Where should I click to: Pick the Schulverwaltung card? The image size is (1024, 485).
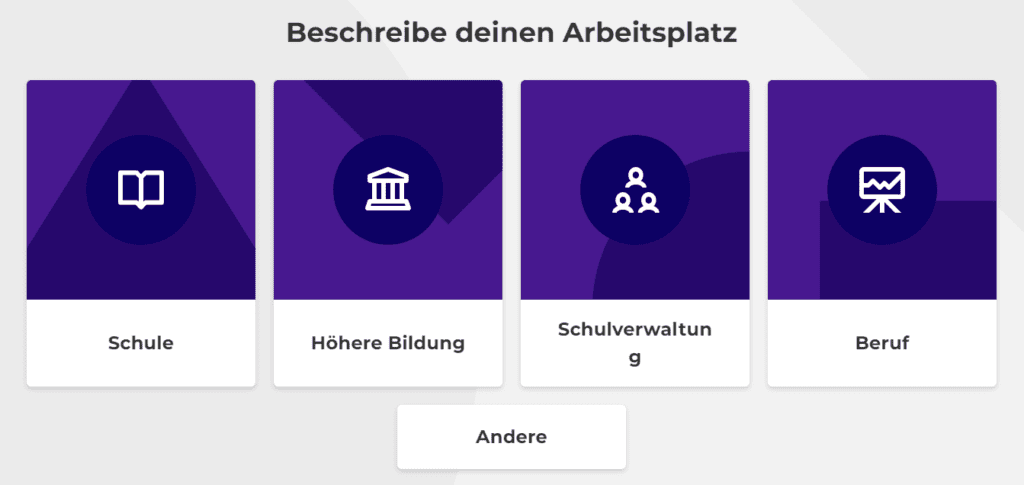coord(635,233)
